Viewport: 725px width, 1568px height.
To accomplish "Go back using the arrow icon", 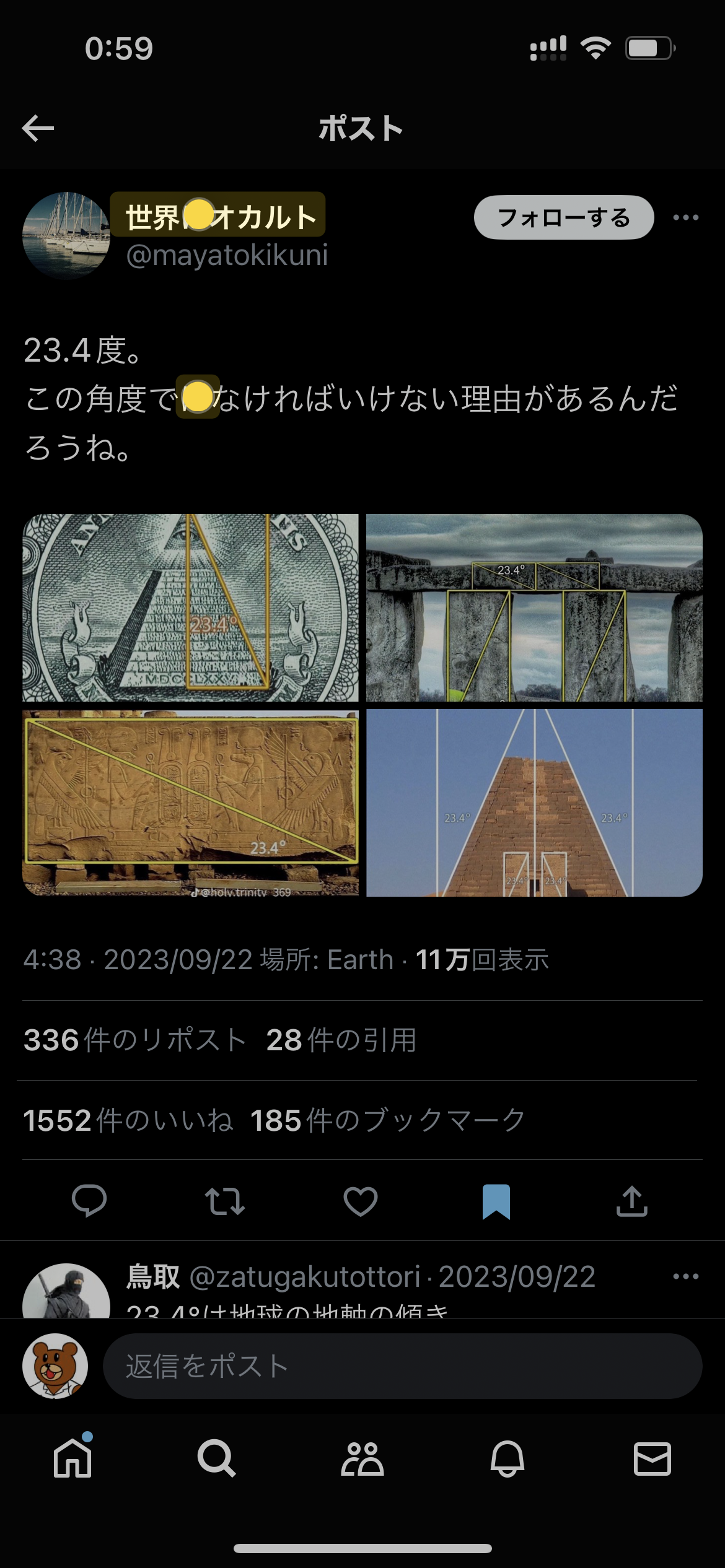I will 38,128.
